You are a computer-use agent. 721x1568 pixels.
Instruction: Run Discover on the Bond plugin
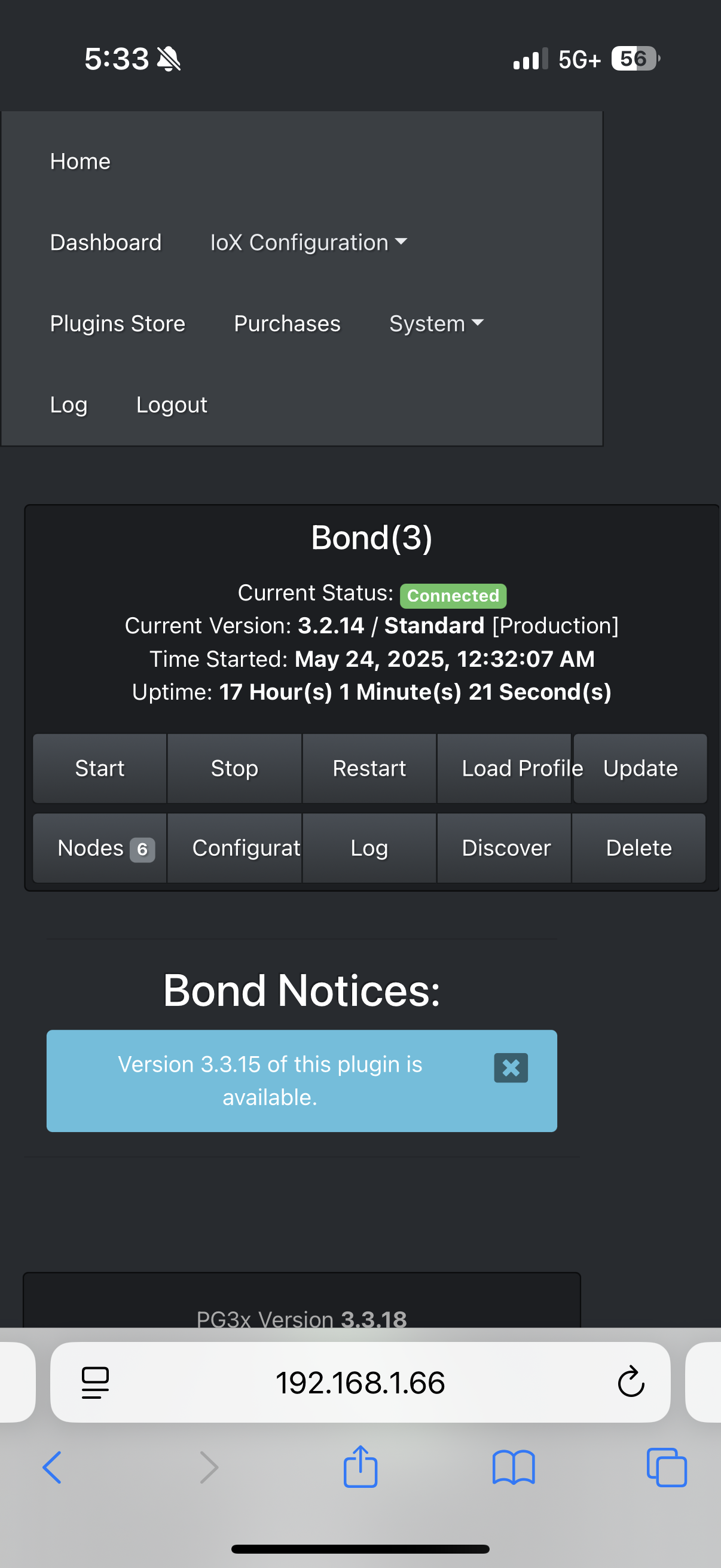click(x=505, y=848)
